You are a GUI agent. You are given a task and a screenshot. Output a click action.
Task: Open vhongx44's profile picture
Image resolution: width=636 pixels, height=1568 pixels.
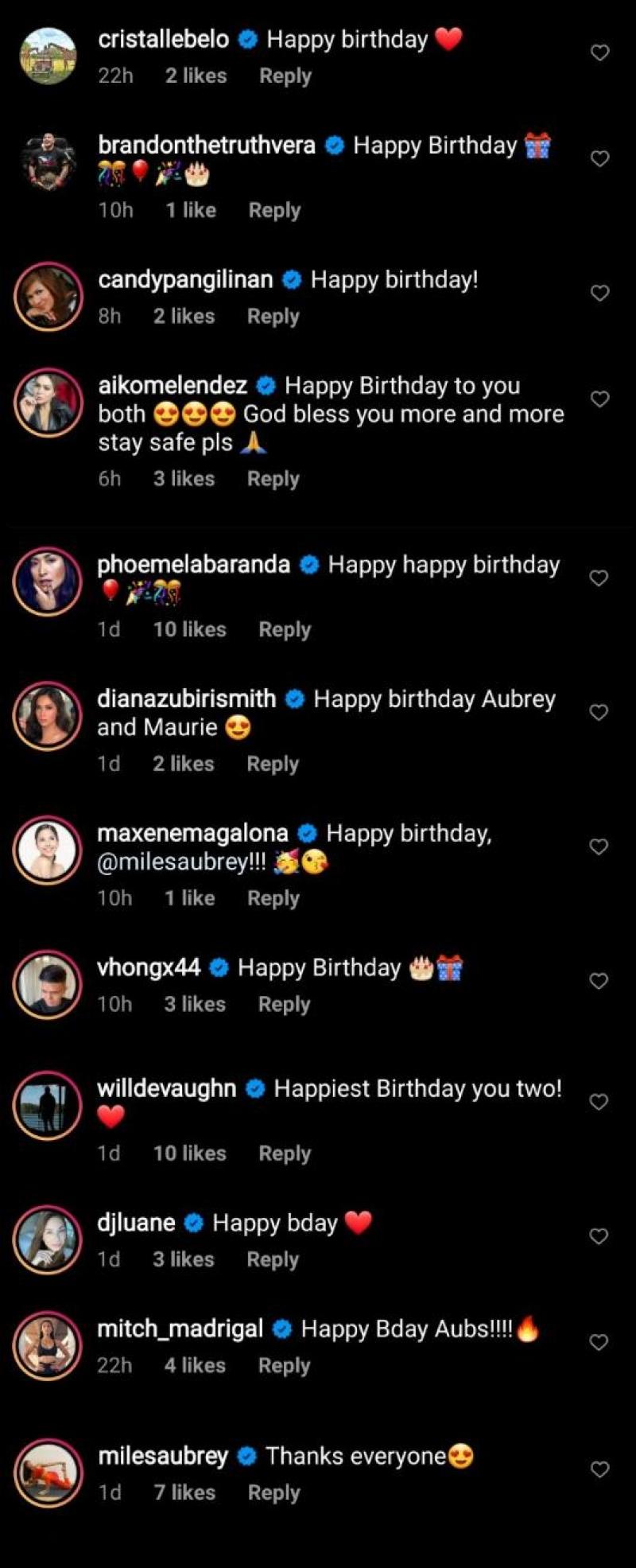click(x=48, y=984)
